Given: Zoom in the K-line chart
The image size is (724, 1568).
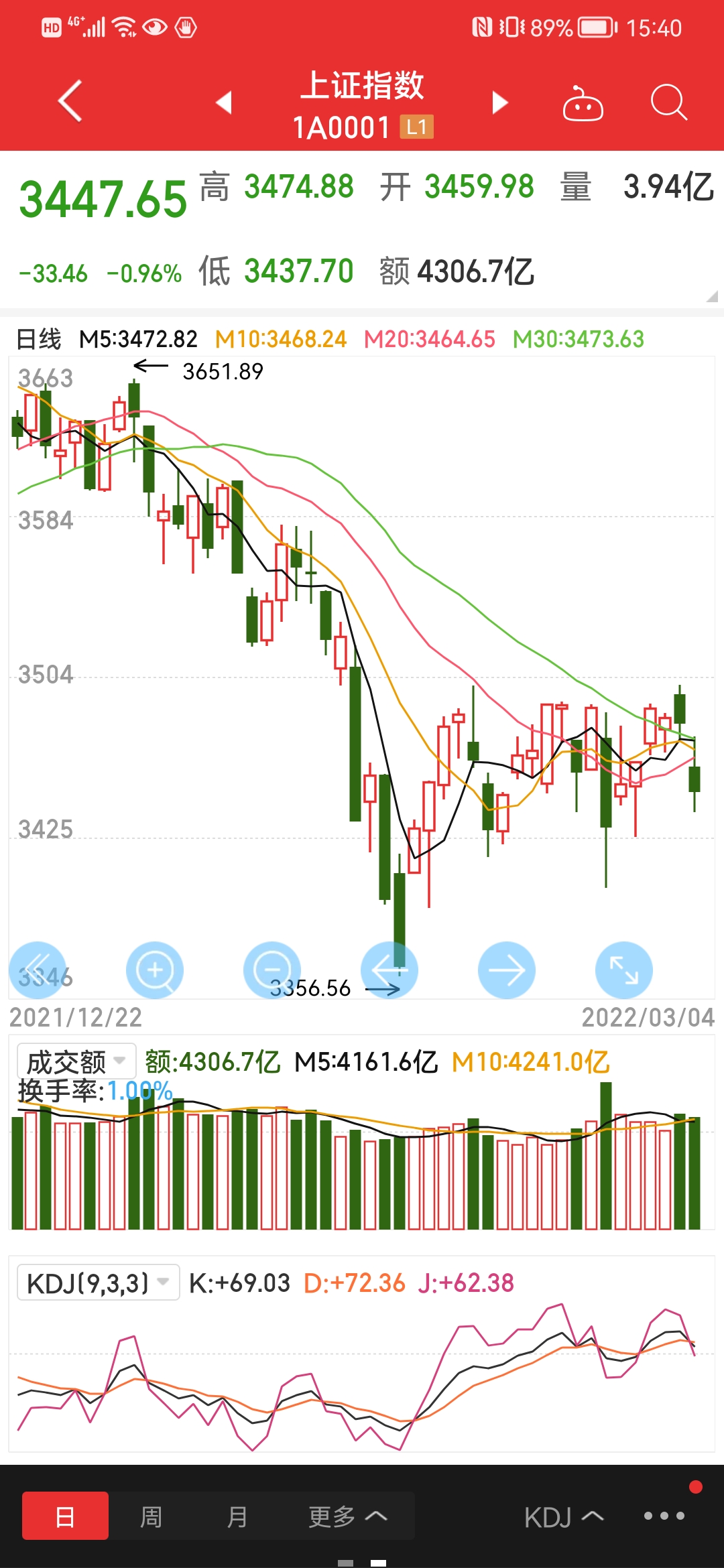Looking at the screenshot, I should 155,970.
